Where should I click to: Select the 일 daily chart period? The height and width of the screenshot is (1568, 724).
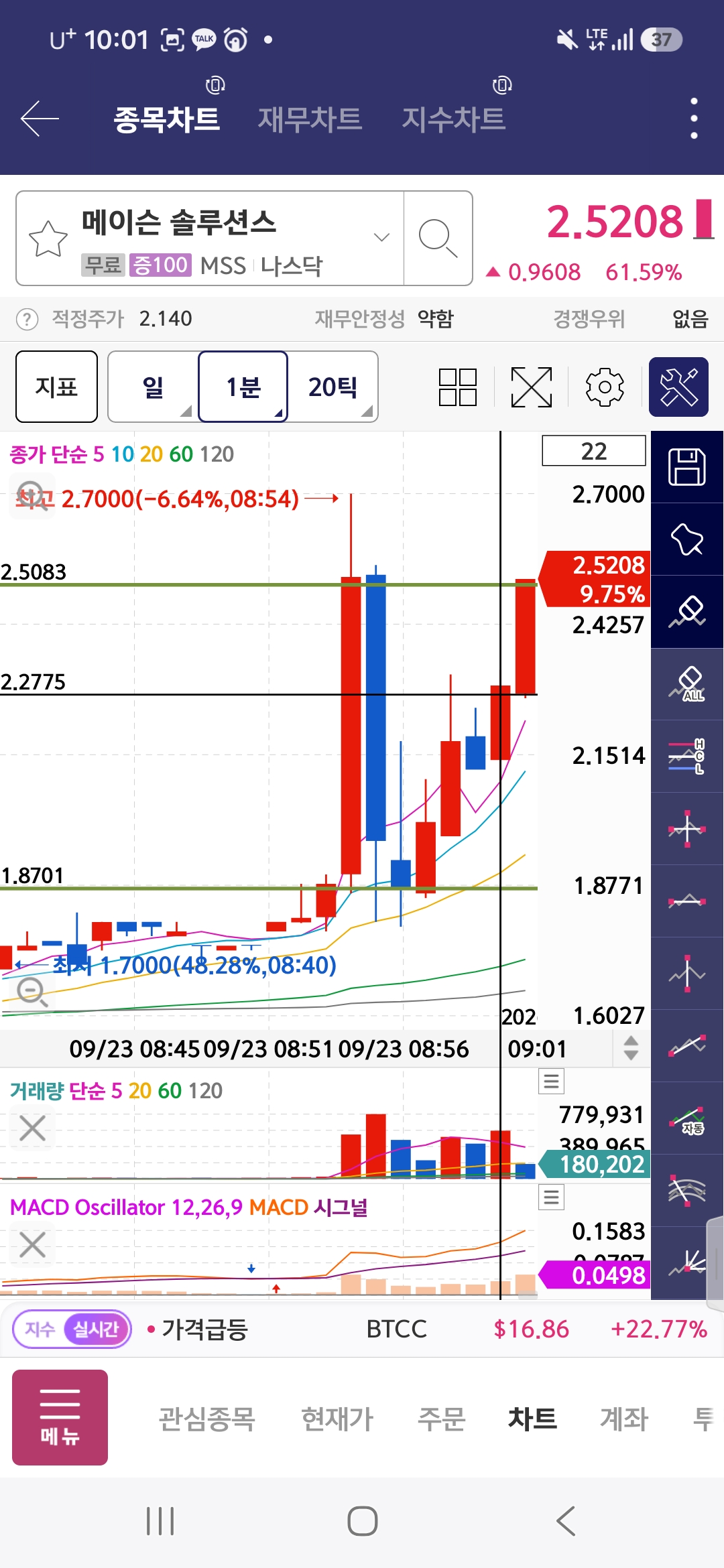[x=154, y=387]
